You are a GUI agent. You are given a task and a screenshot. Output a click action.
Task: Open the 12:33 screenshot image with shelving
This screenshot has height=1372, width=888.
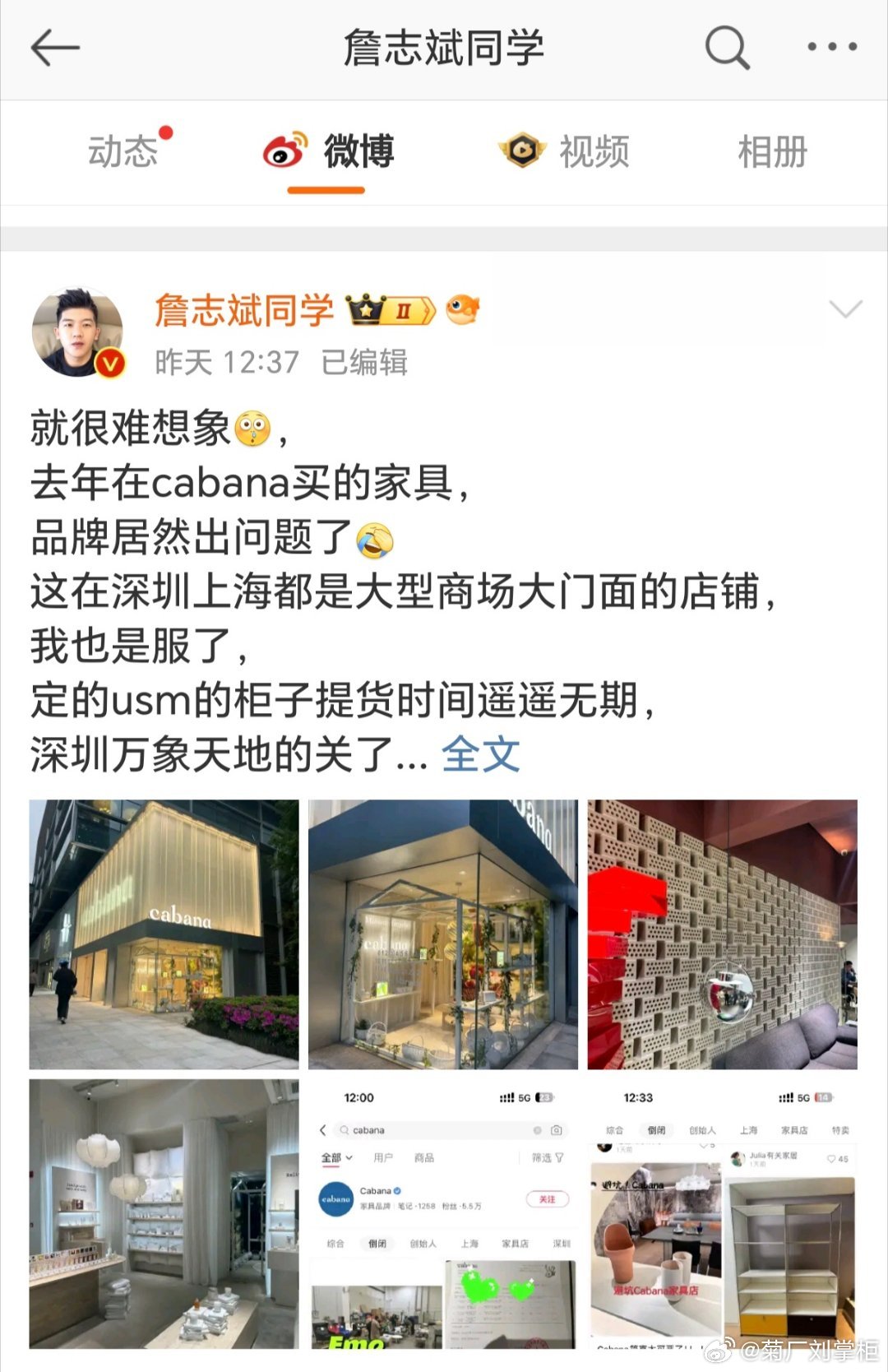(x=722, y=1214)
